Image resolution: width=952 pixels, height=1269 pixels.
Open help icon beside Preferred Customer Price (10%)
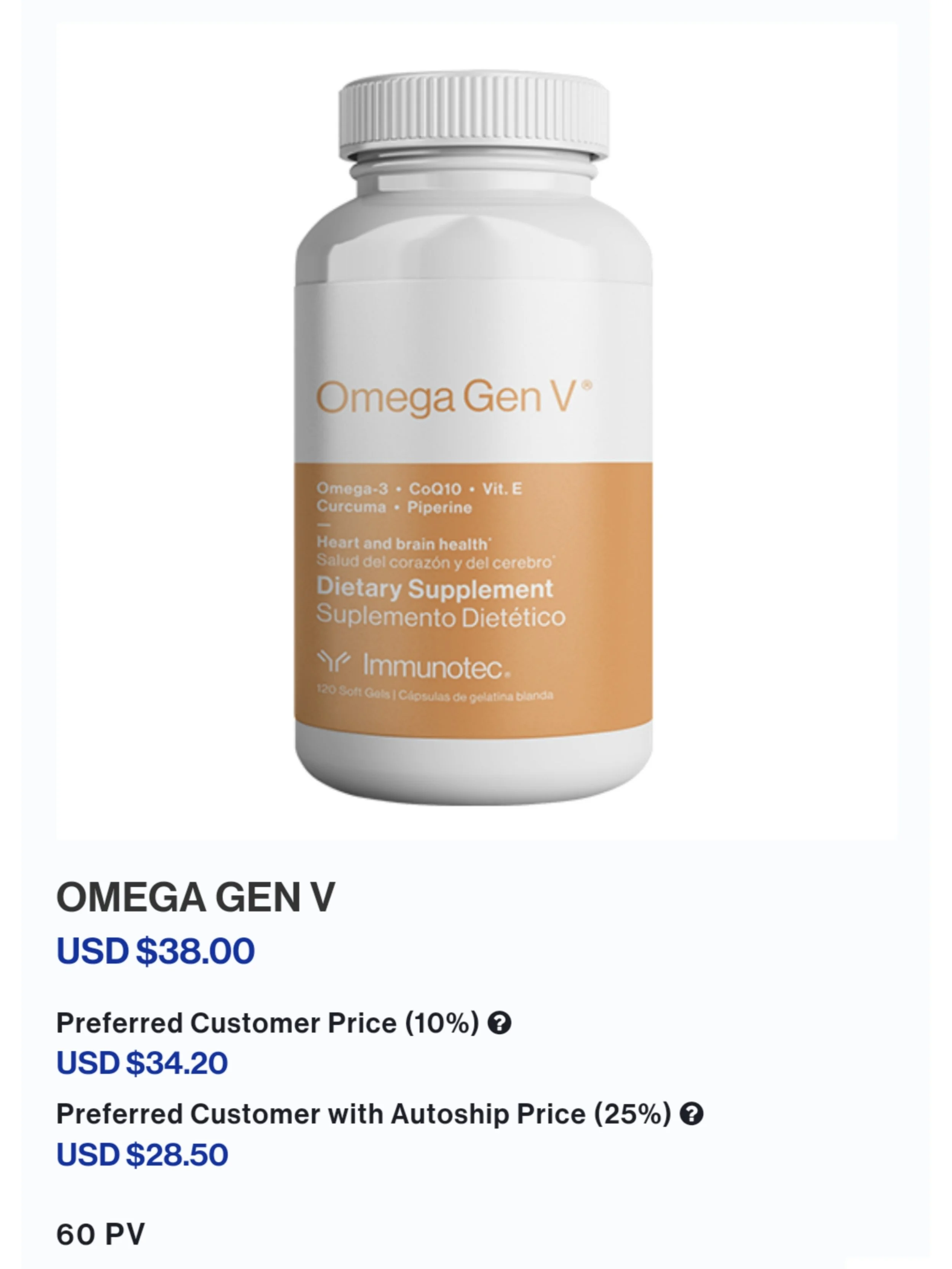(x=499, y=1023)
